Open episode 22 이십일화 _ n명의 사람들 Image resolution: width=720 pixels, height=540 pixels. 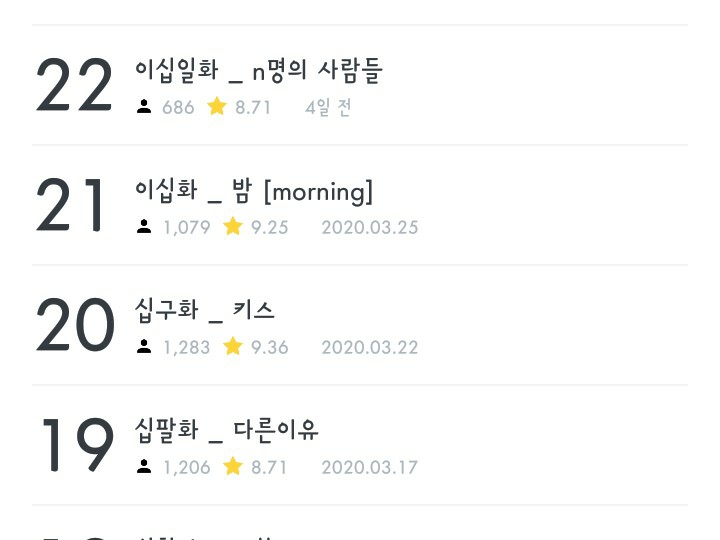tap(259, 71)
